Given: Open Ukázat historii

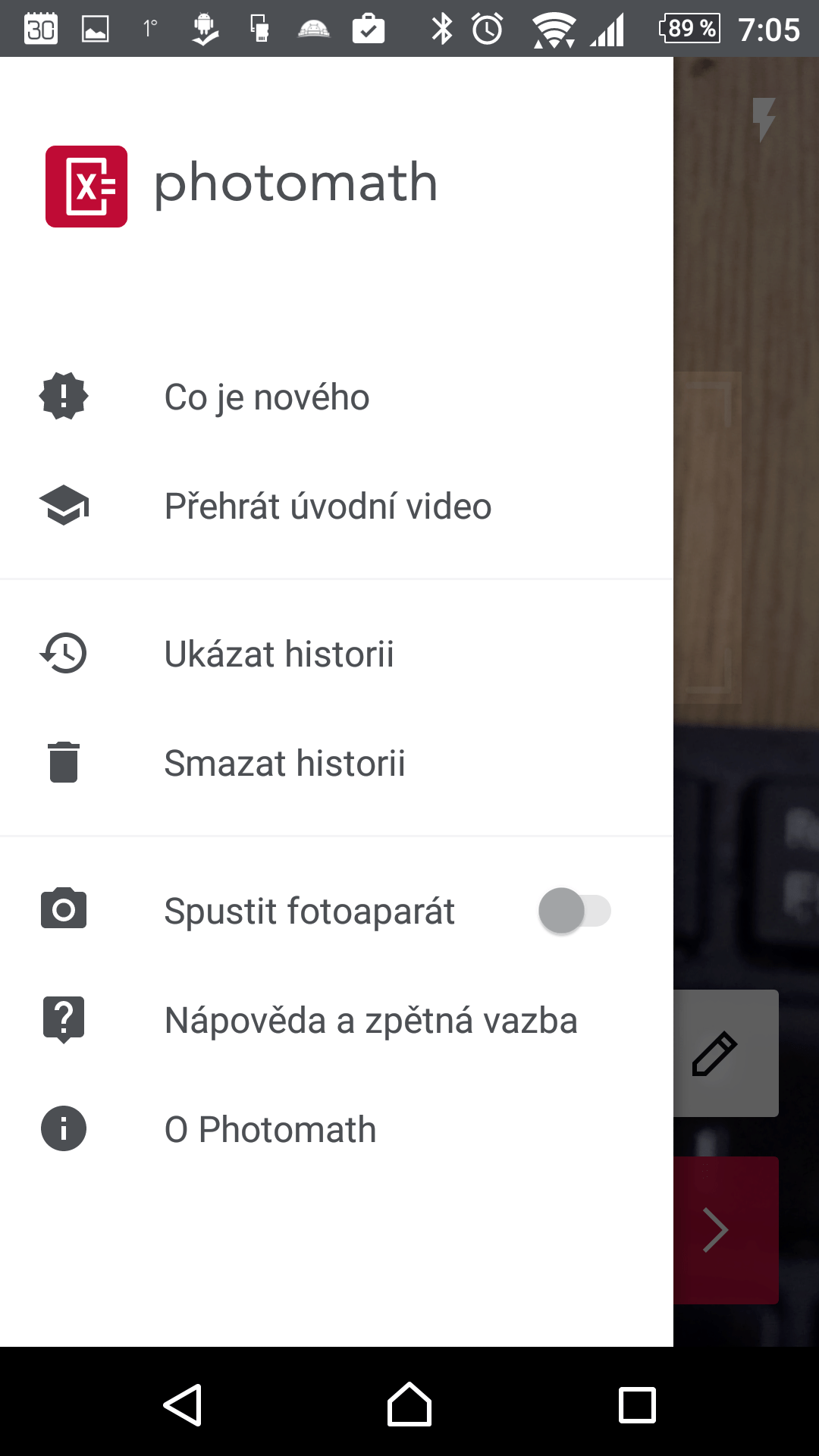Looking at the screenshot, I should (x=337, y=653).
